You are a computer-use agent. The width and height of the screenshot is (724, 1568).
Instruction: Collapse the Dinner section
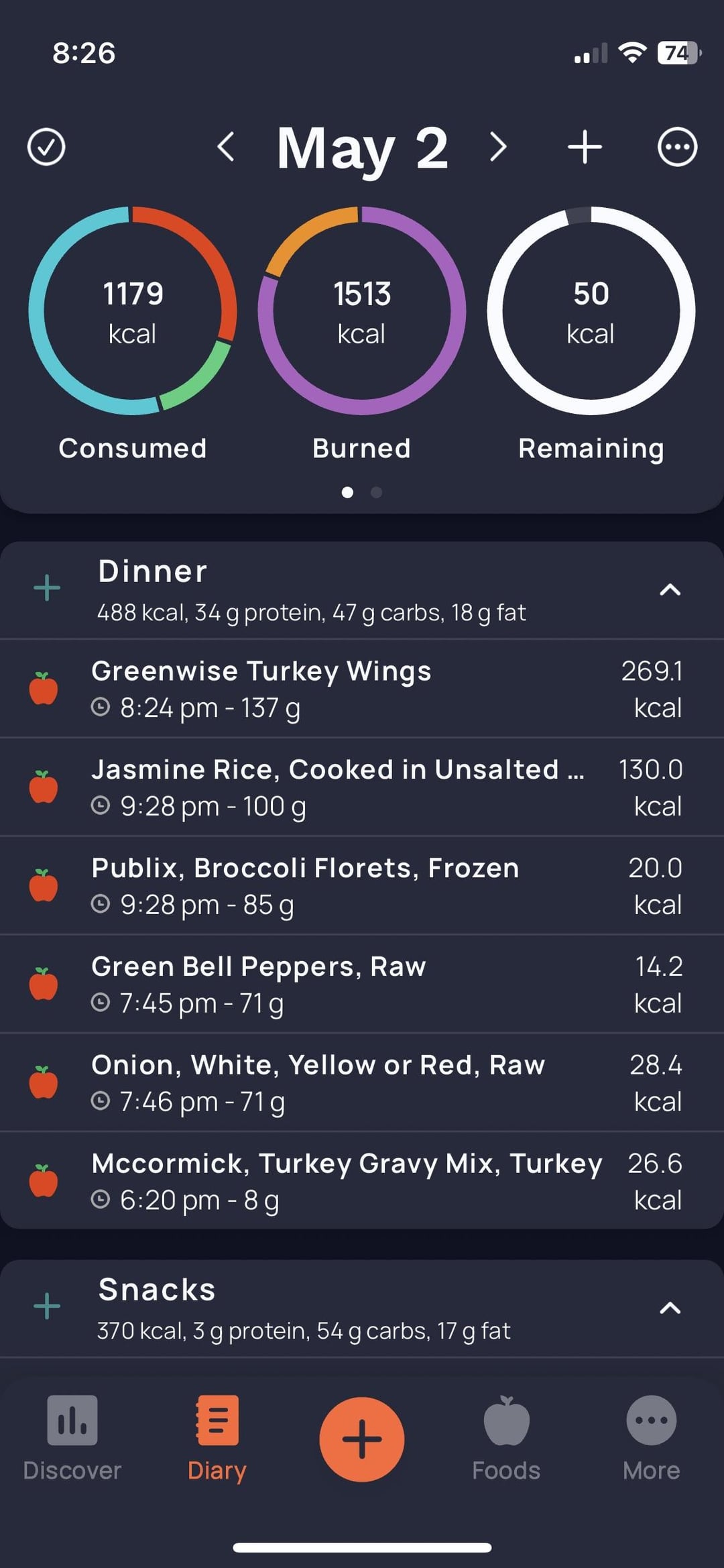click(670, 590)
